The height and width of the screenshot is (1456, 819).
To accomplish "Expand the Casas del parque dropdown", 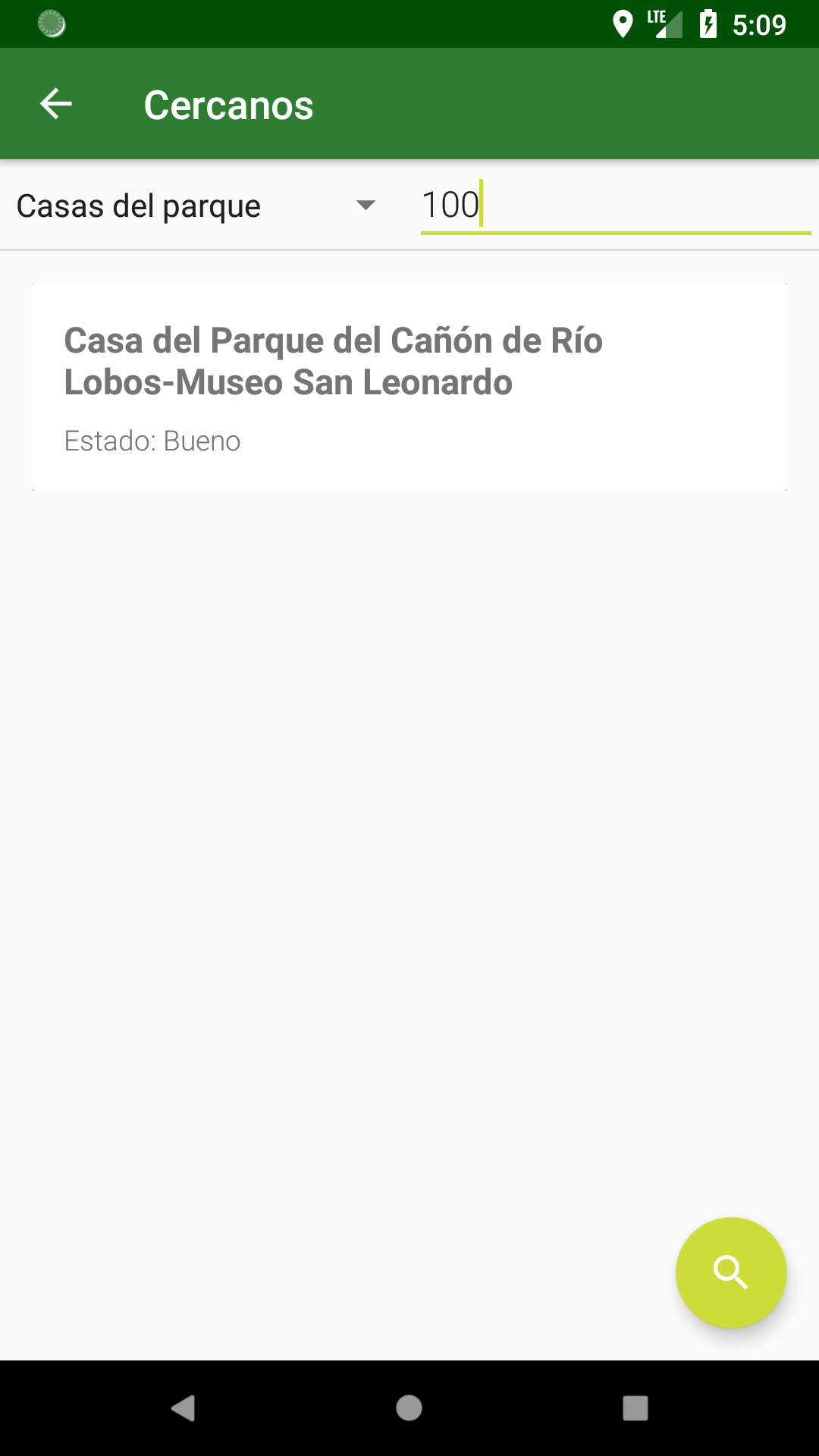I will pyautogui.click(x=197, y=206).
